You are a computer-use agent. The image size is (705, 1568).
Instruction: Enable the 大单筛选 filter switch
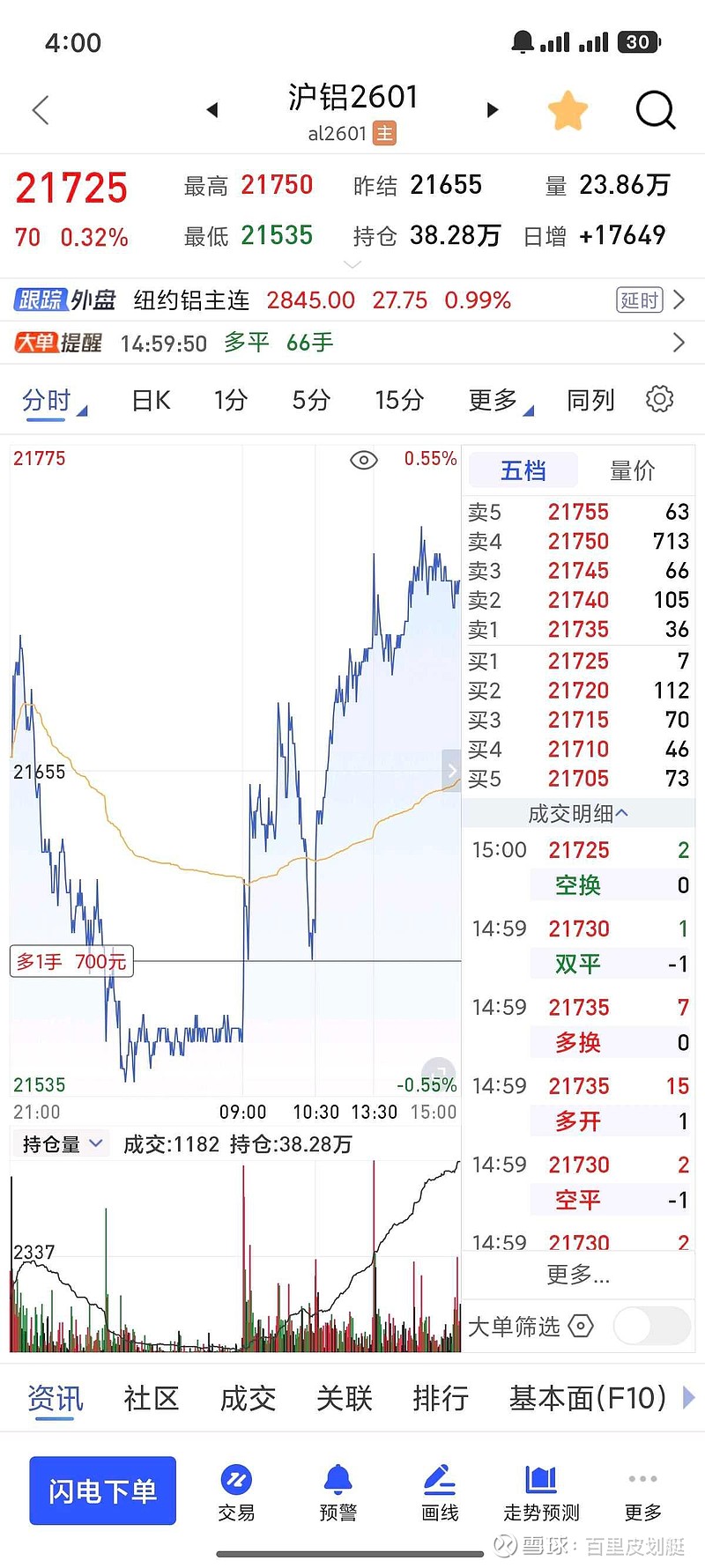pos(650,1326)
